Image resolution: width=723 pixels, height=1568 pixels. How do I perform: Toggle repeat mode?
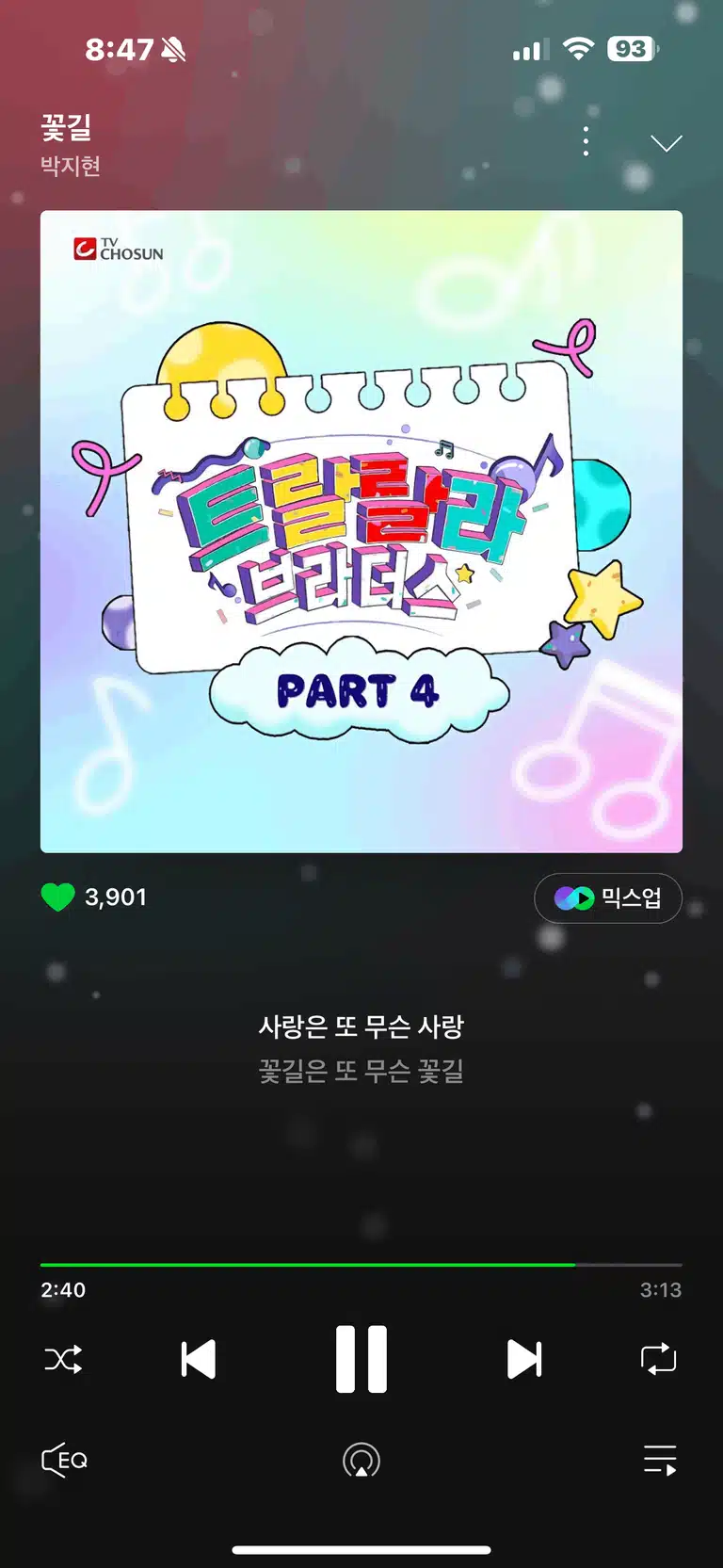pos(658,1359)
